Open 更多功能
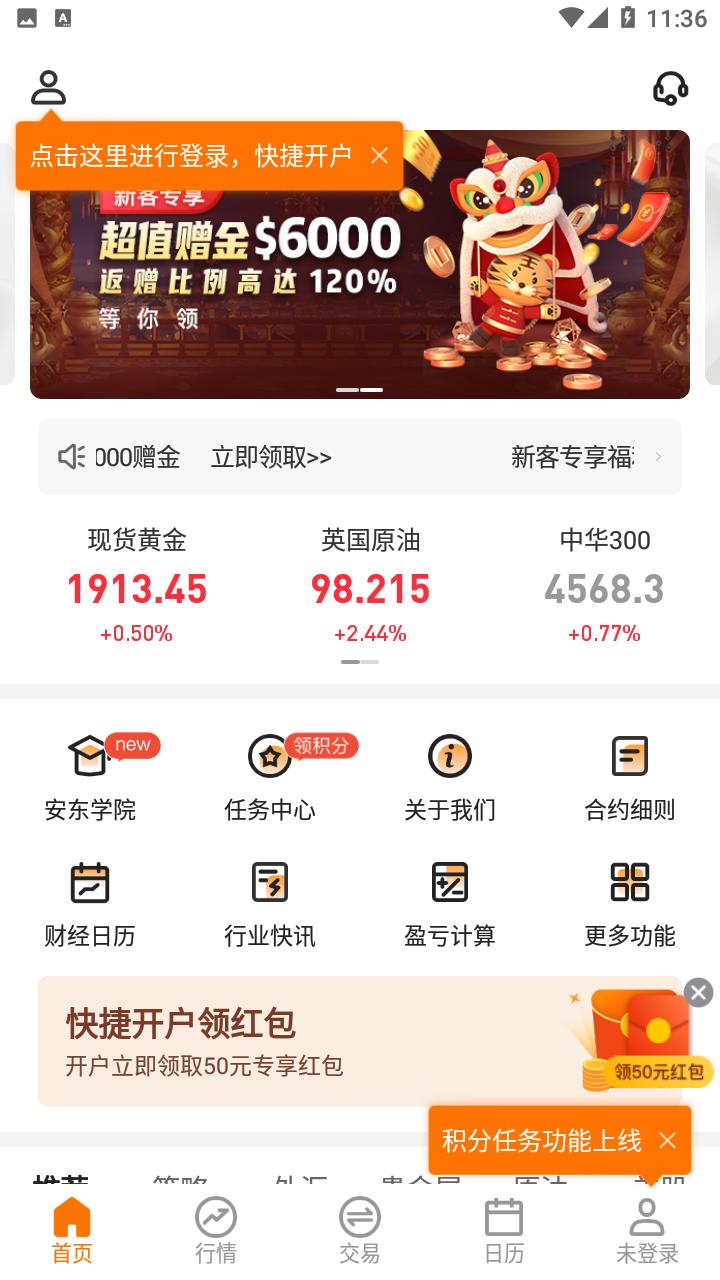 630,904
